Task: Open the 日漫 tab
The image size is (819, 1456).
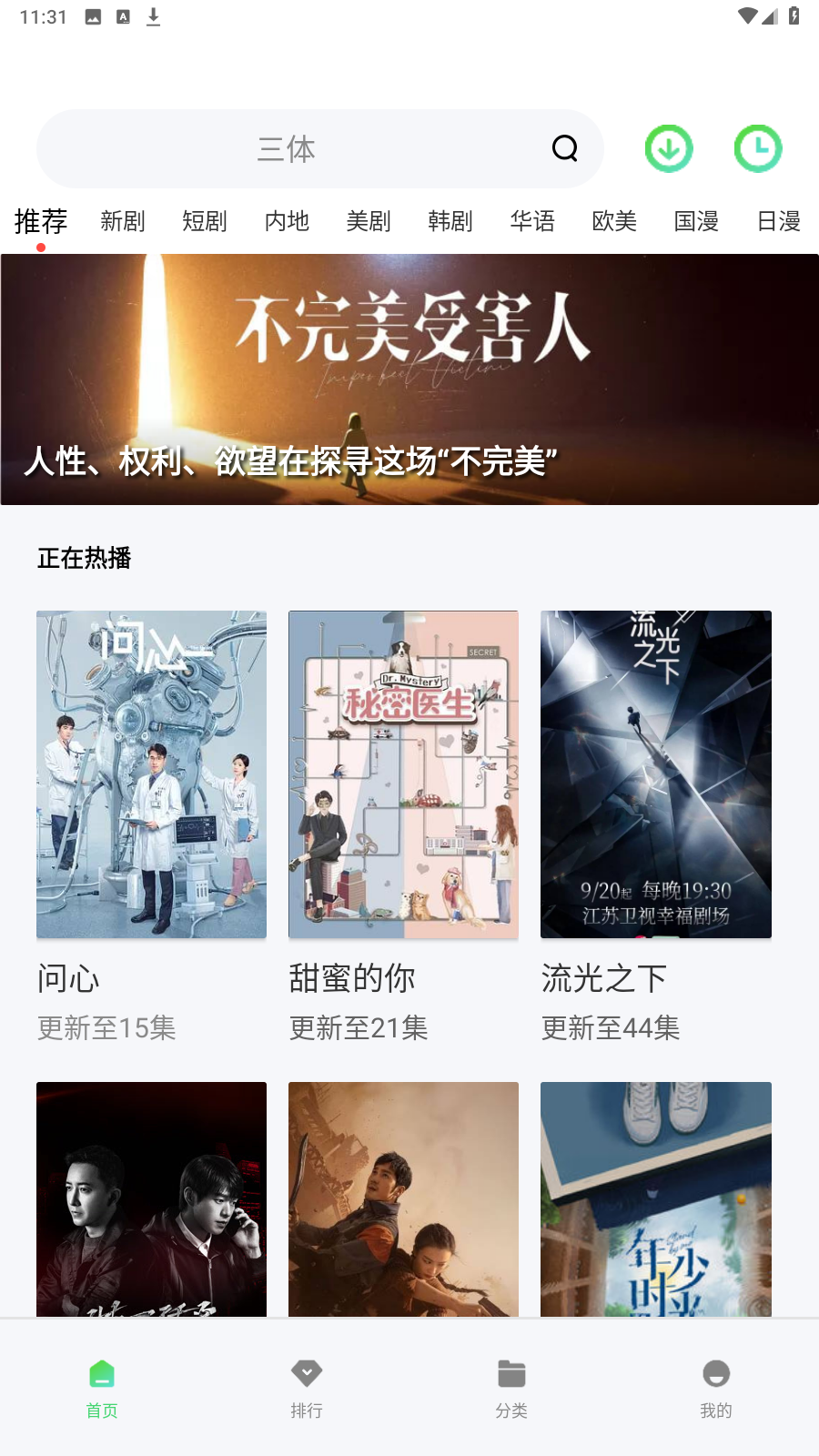Action: (x=779, y=221)
